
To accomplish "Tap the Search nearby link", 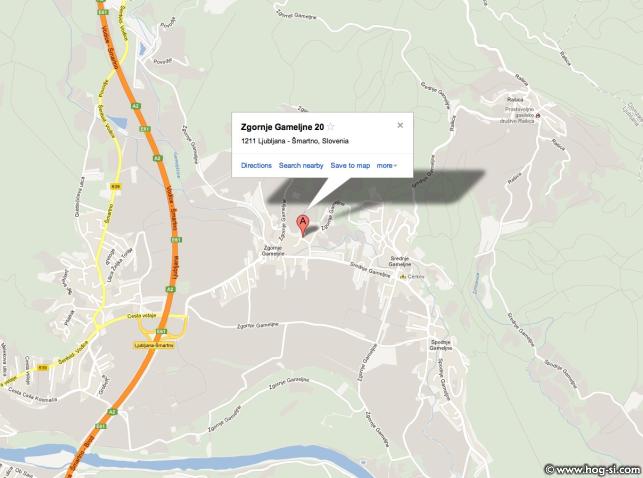I will 301,165.
